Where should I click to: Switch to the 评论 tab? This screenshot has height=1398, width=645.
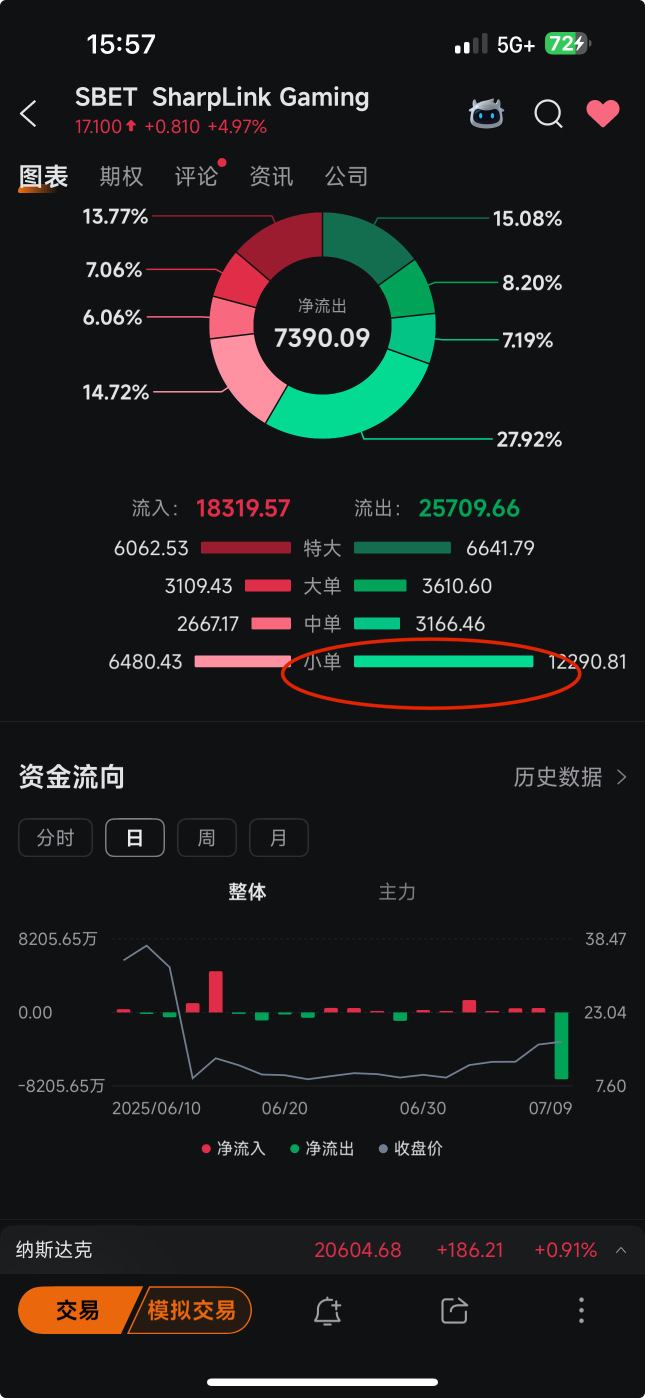[196, 177]
